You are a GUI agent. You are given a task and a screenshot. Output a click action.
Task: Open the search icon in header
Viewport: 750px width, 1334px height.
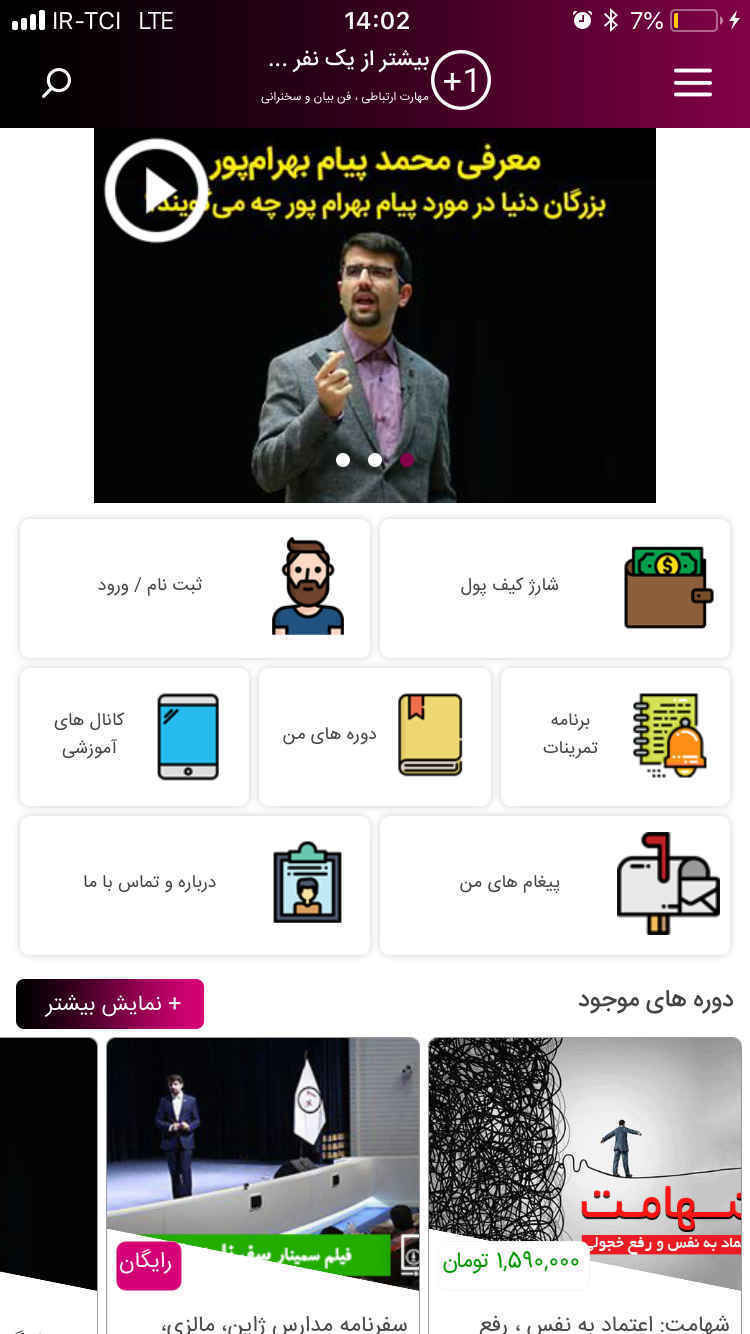coord(56,82)
